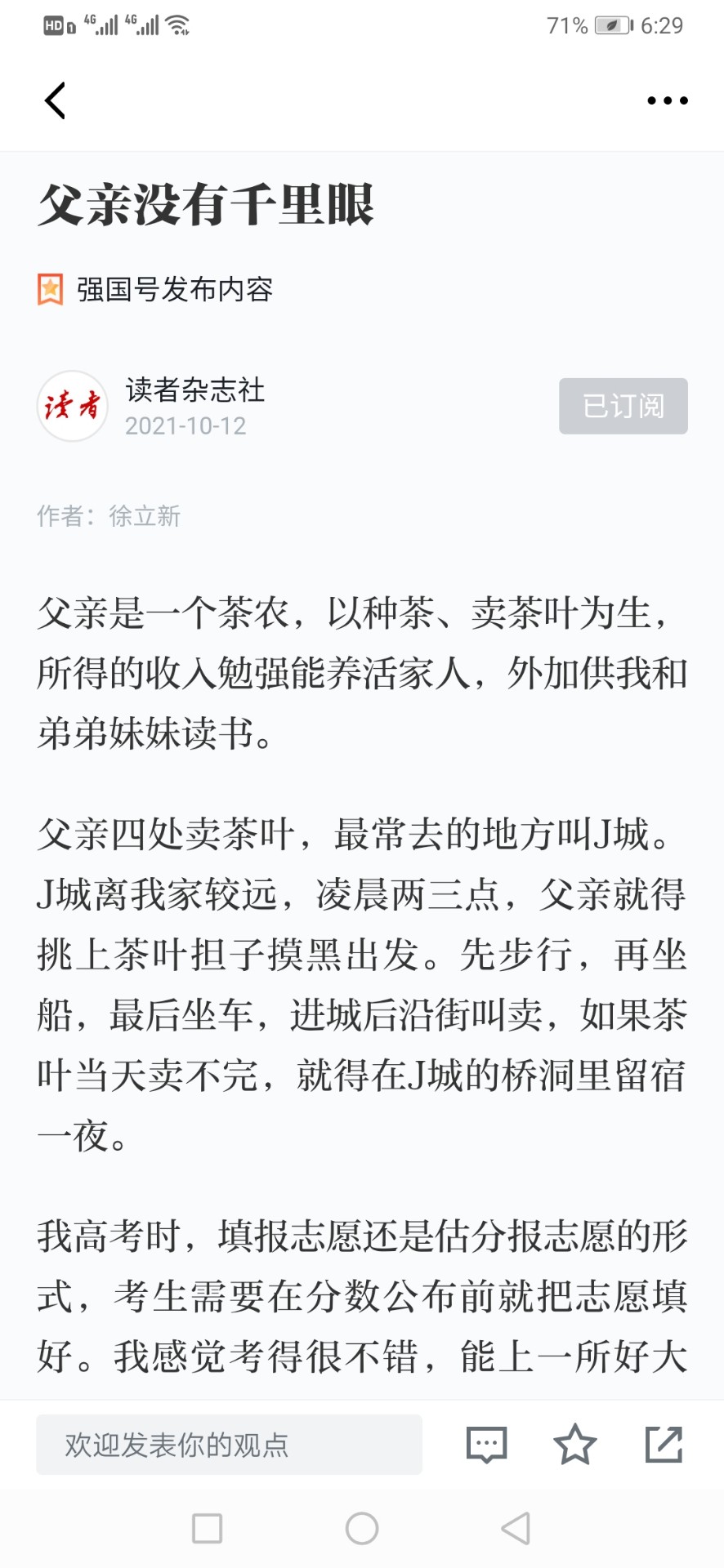Go back using the top-left arrow
The width and height of the screenshot is (724, 1568).
(x=55, y=100)
